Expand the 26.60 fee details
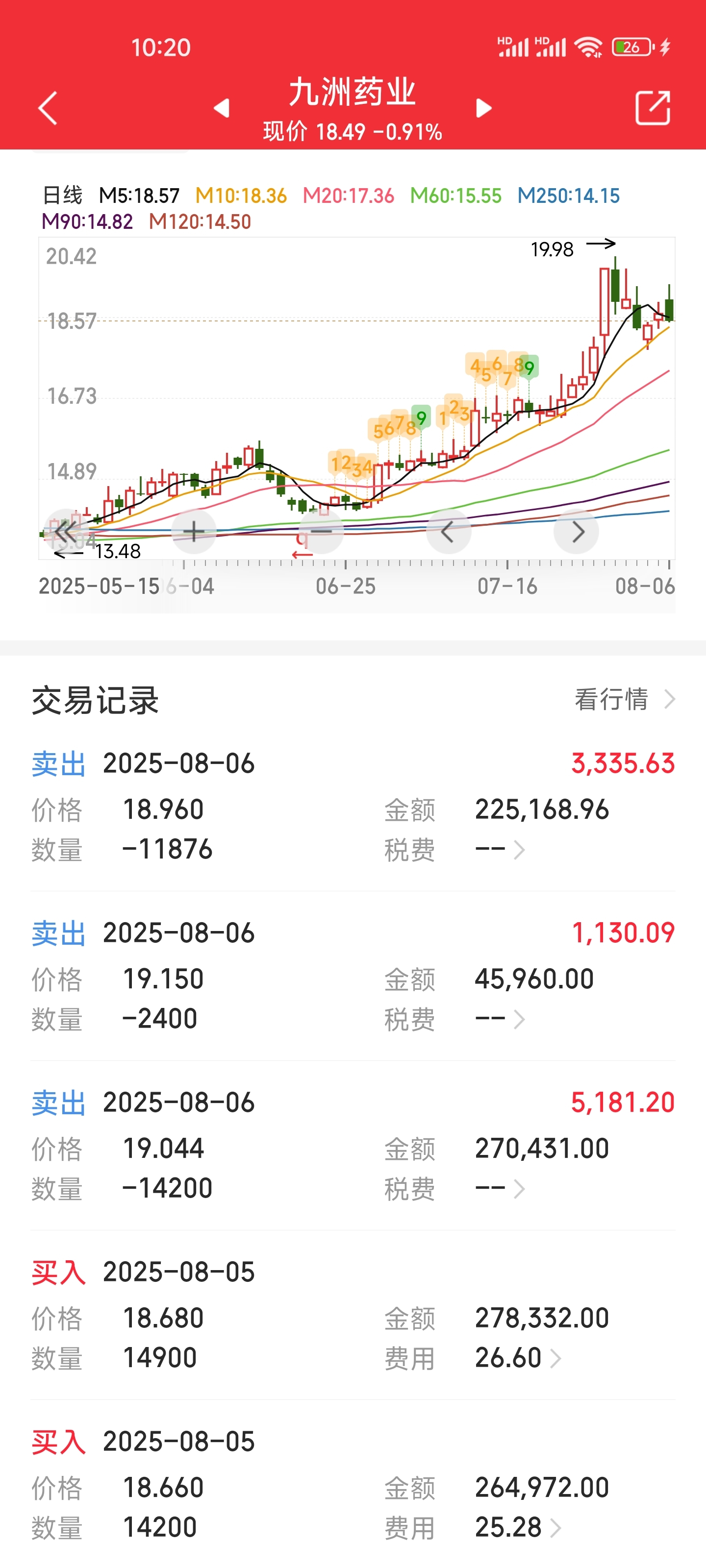Image resolution: width=706 pixels, height=1568 pixels. coord(518,1358)
